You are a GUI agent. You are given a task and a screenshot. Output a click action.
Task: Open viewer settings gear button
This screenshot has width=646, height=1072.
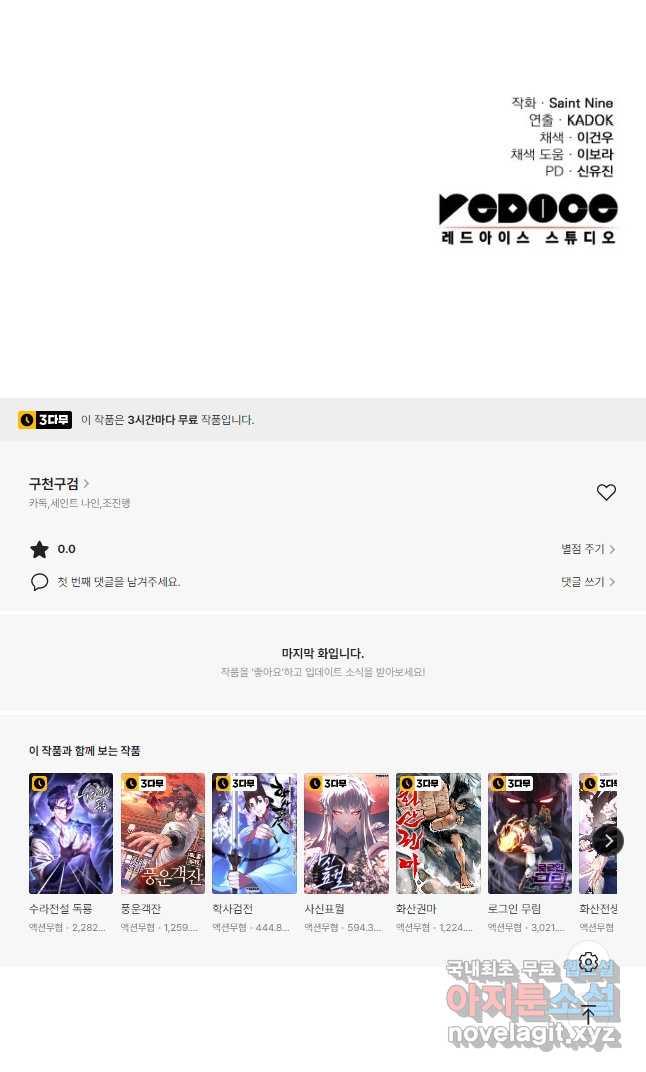tap(588, 962)
